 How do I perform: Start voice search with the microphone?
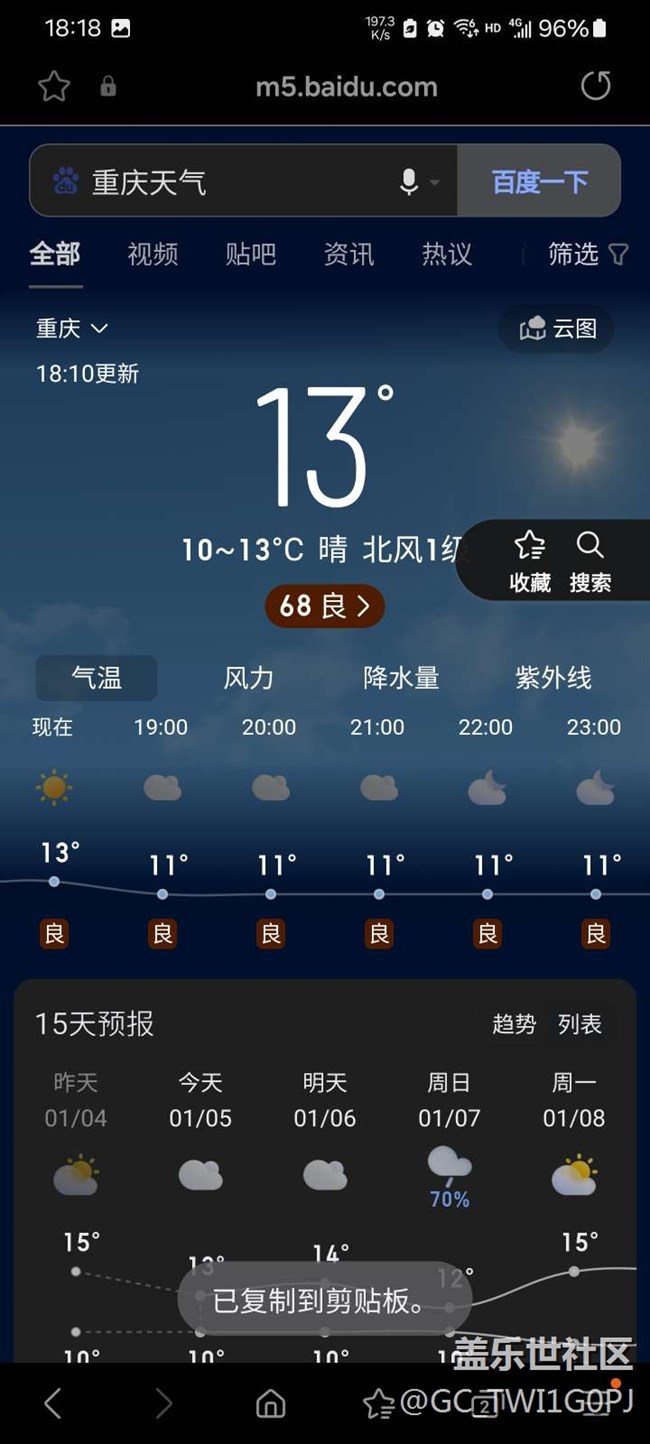click(409, 182)
